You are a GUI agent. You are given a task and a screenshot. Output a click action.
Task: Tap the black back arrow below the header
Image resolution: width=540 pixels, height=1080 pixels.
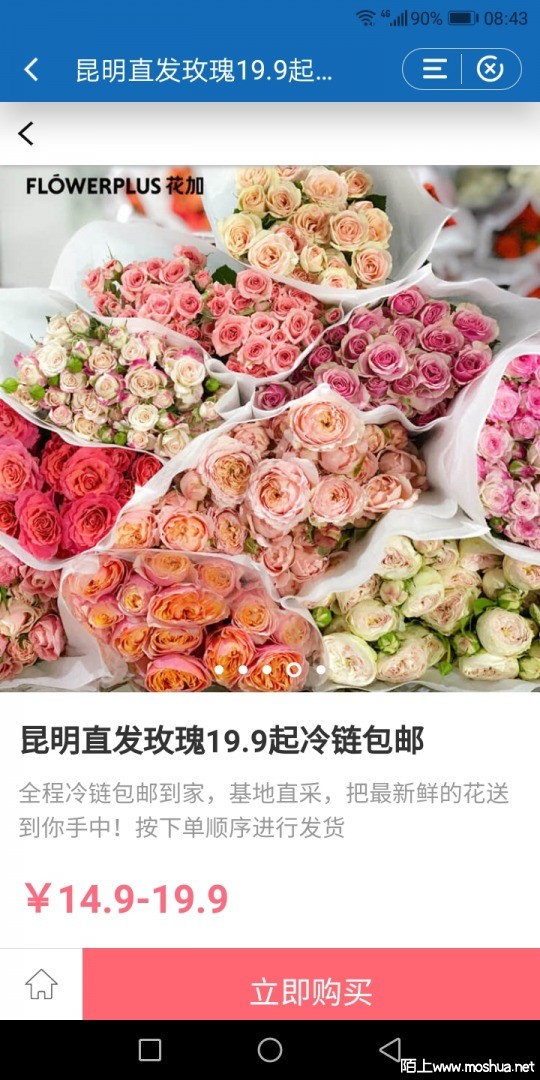tap(25, 134)
